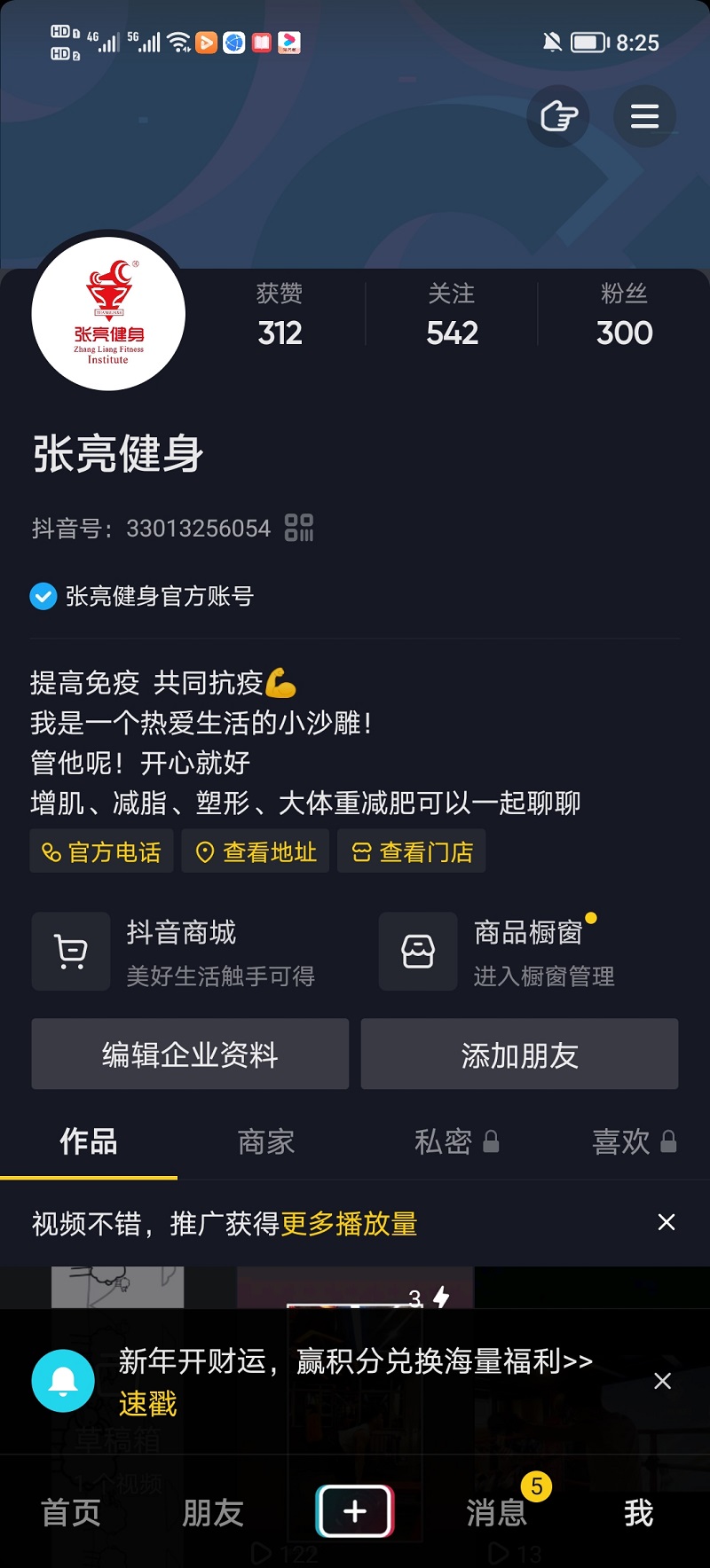
Task: Tap 编辑企业资料 button
Action: click(x=190, y=1054)
